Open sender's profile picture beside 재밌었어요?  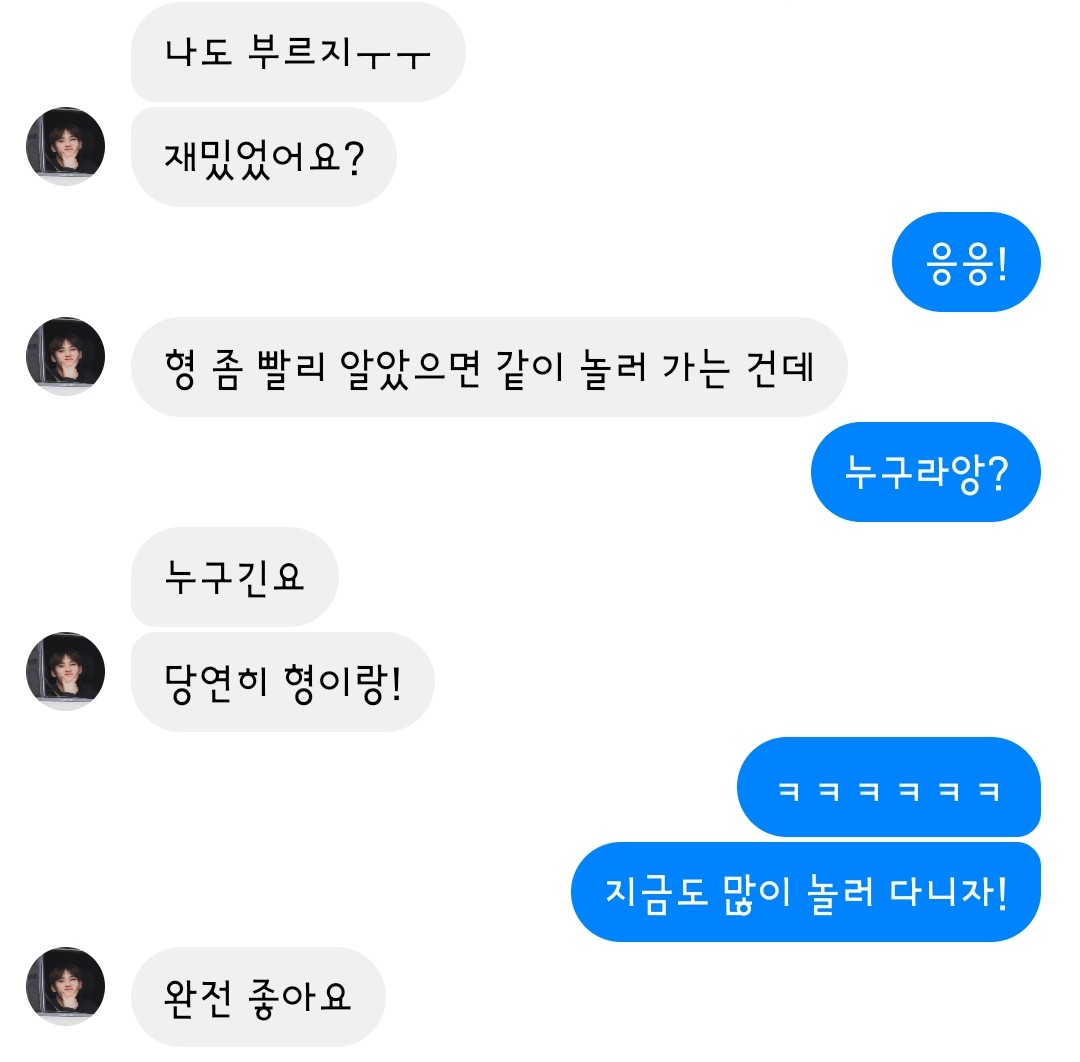click(65, 146)
